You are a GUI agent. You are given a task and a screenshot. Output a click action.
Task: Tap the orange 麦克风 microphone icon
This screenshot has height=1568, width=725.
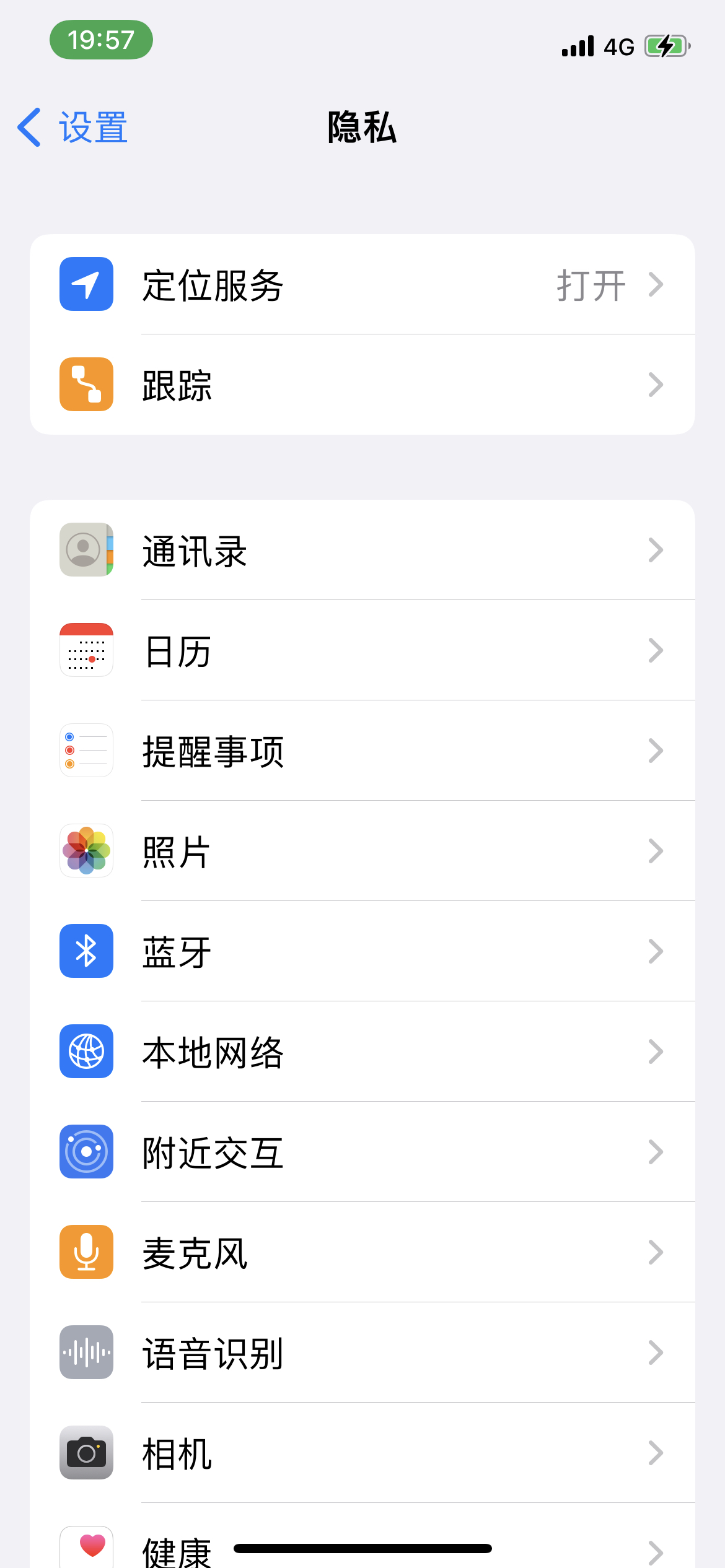pos(86,1252)
